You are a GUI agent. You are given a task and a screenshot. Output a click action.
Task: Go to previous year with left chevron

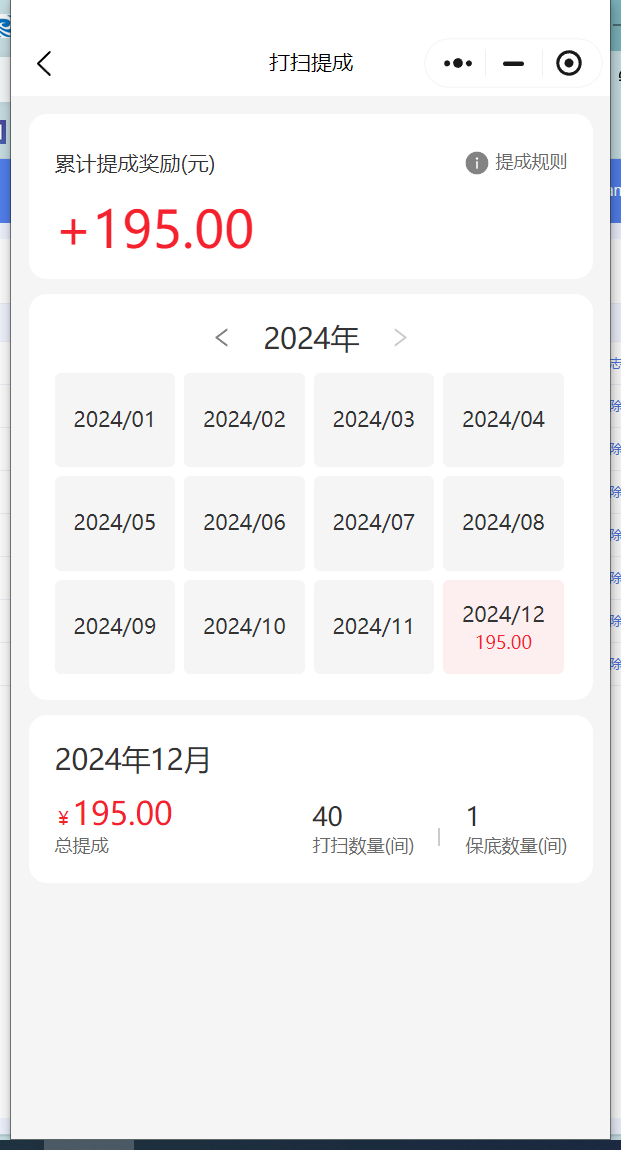point(221,338)
